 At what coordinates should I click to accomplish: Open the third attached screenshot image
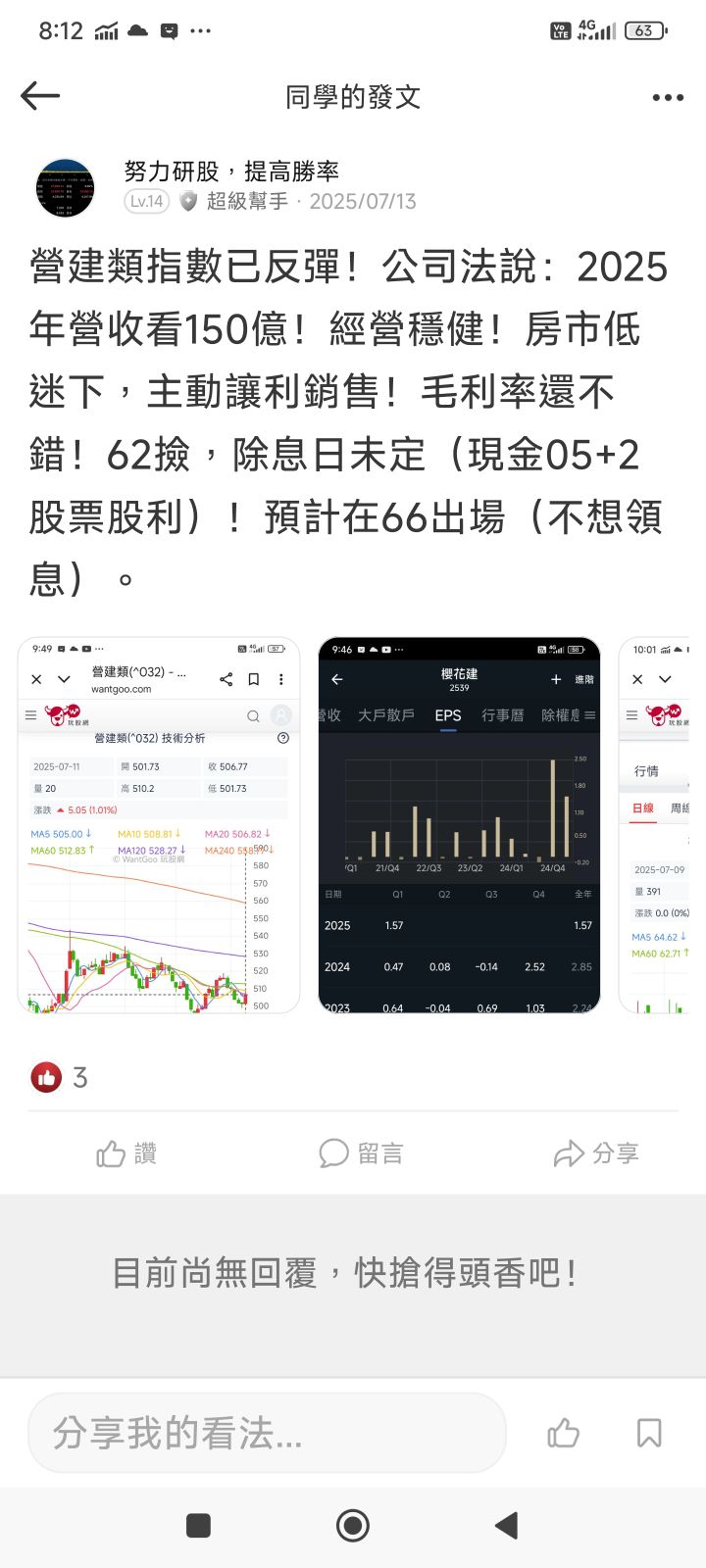[655, 825]
